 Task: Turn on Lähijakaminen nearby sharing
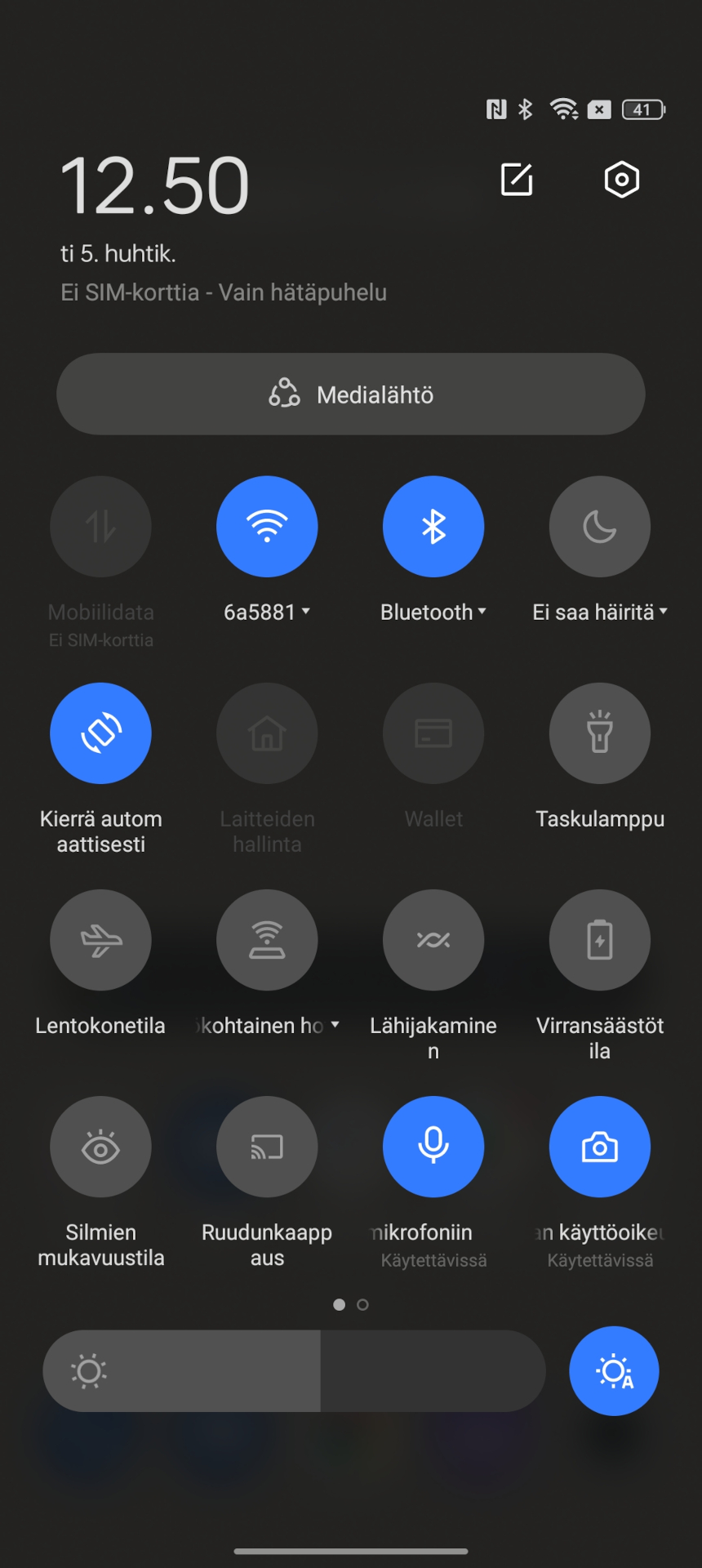[x=433, y=940]
